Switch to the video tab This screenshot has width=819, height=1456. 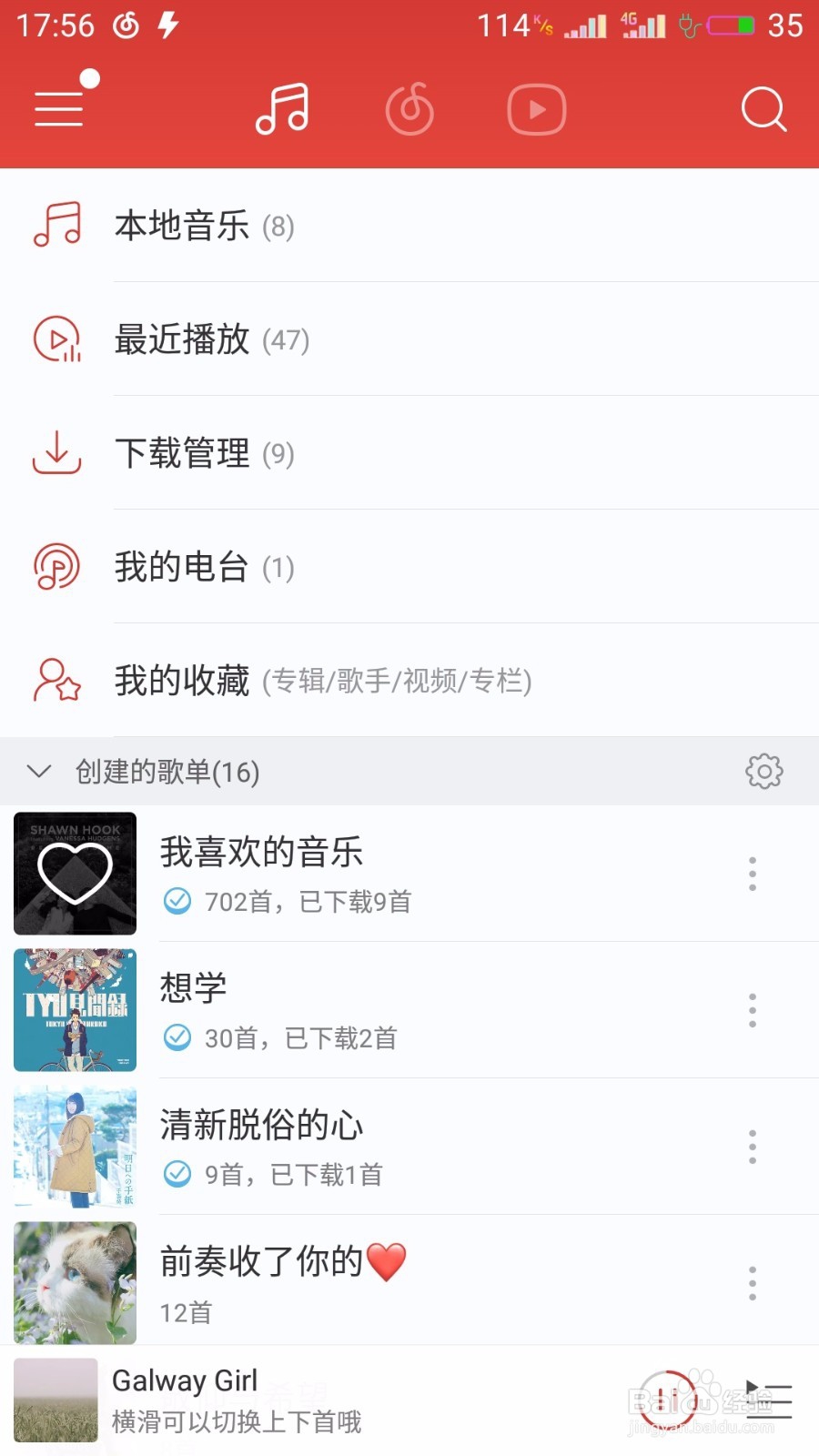(x=536, y=109)
